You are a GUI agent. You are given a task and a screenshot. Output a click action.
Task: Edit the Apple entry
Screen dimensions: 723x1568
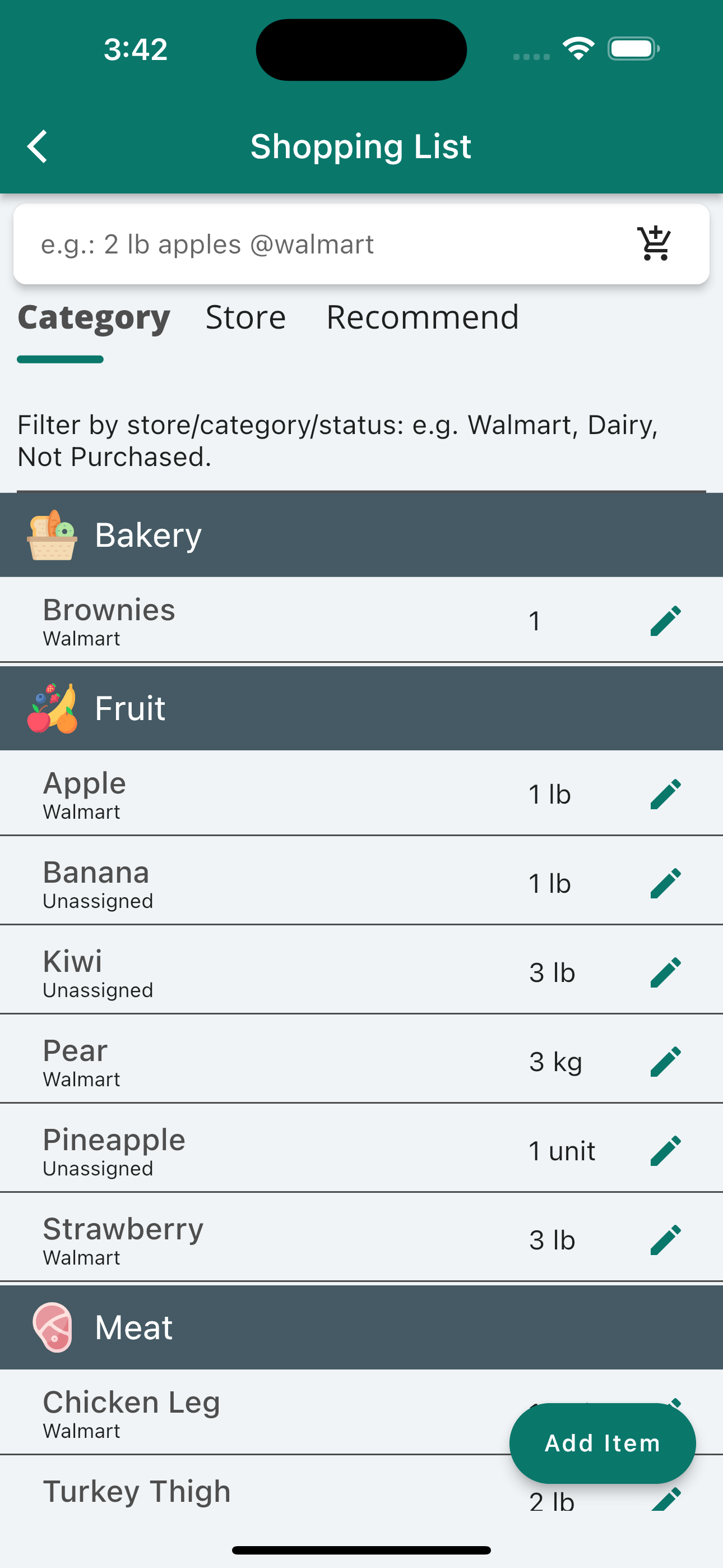665,794
